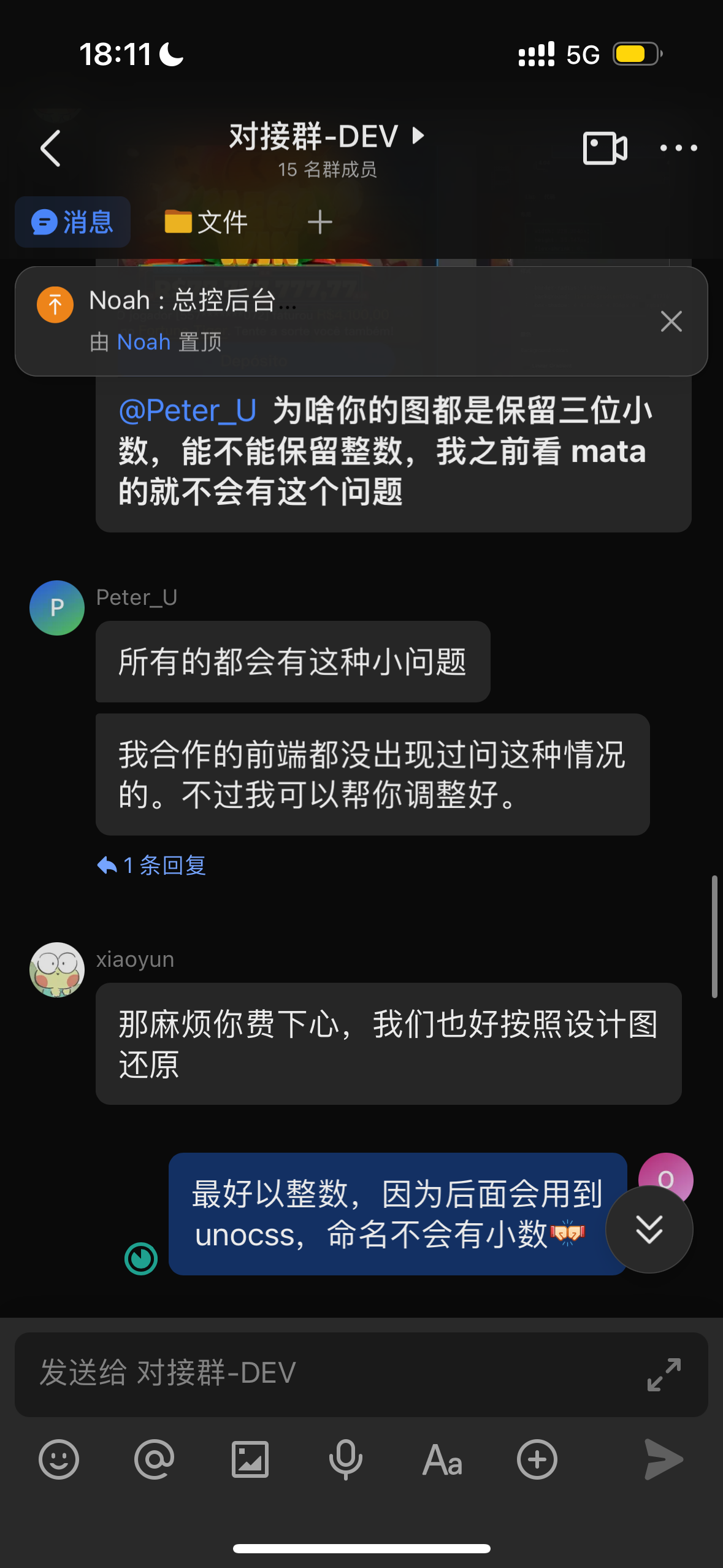Attach an image from gallery
The image size is (723, 1568).
pyautogui.click(x=250, y=1459)
